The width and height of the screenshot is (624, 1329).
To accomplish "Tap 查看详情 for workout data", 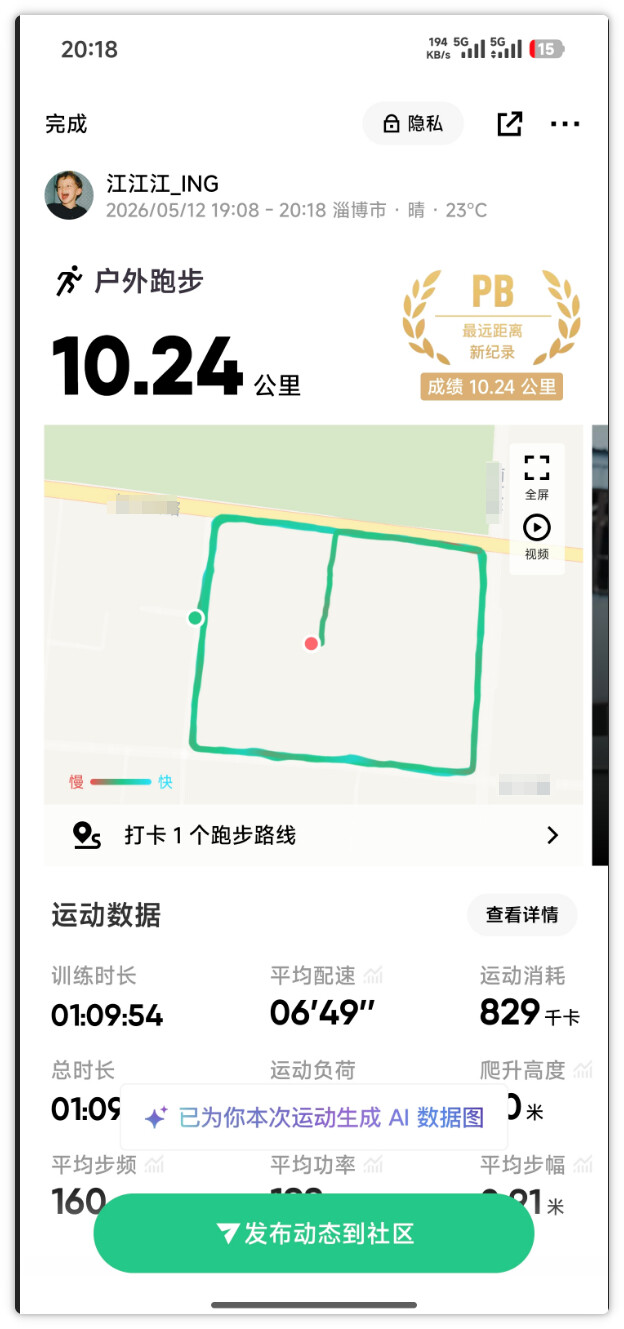I will [522, 915].
